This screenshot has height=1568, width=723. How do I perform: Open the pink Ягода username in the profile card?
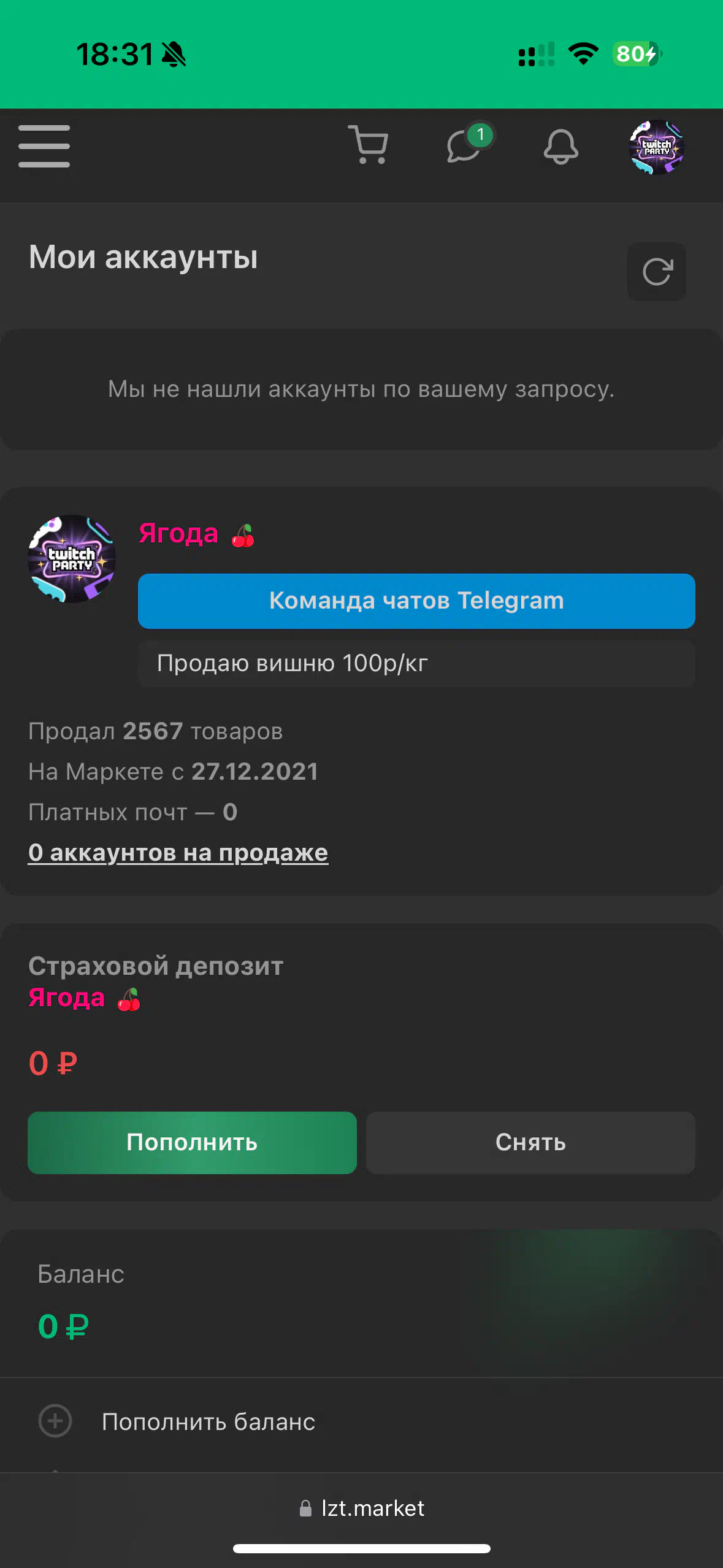coord(178,534)
